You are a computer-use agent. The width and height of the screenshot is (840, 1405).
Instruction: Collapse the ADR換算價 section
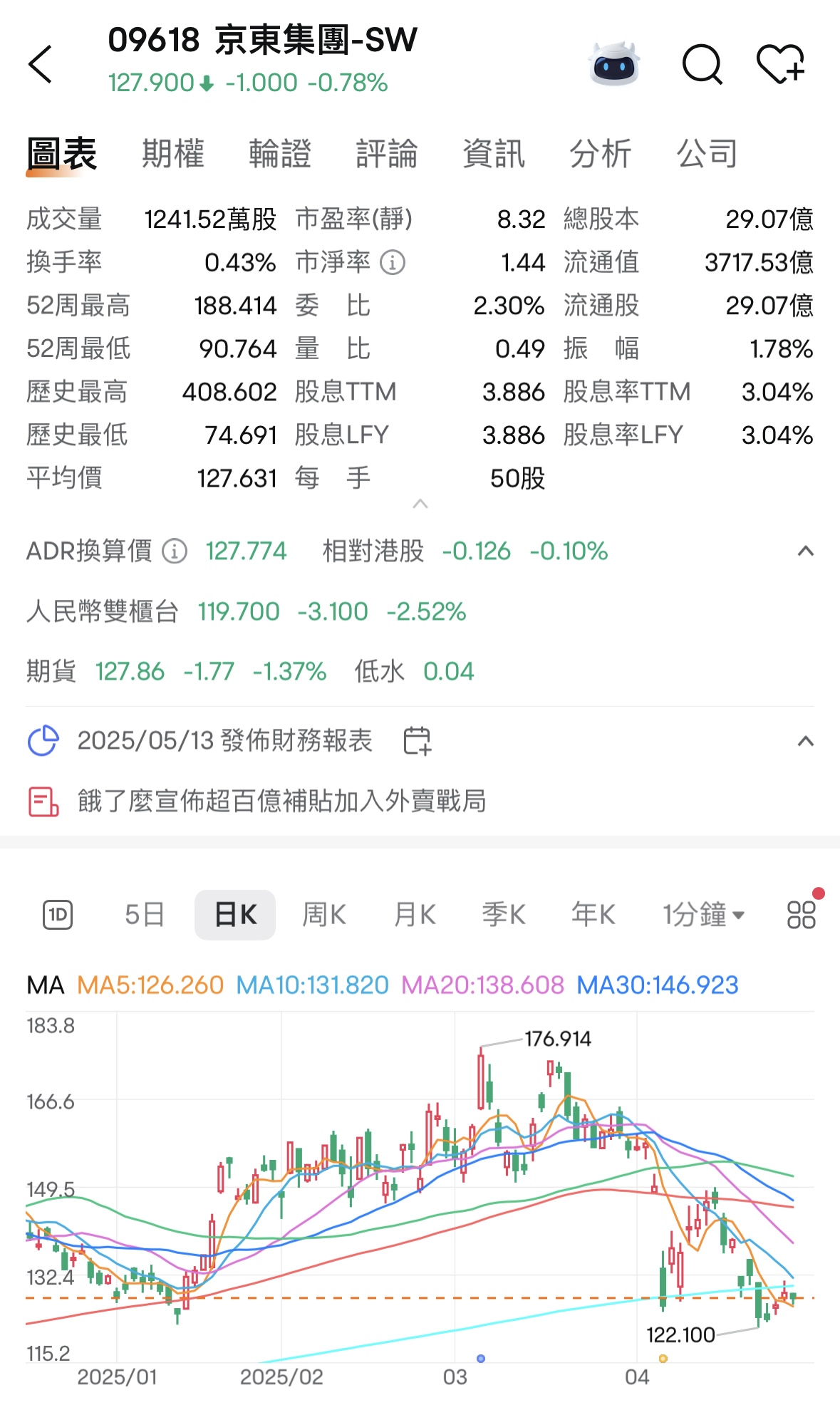(804, 550)
